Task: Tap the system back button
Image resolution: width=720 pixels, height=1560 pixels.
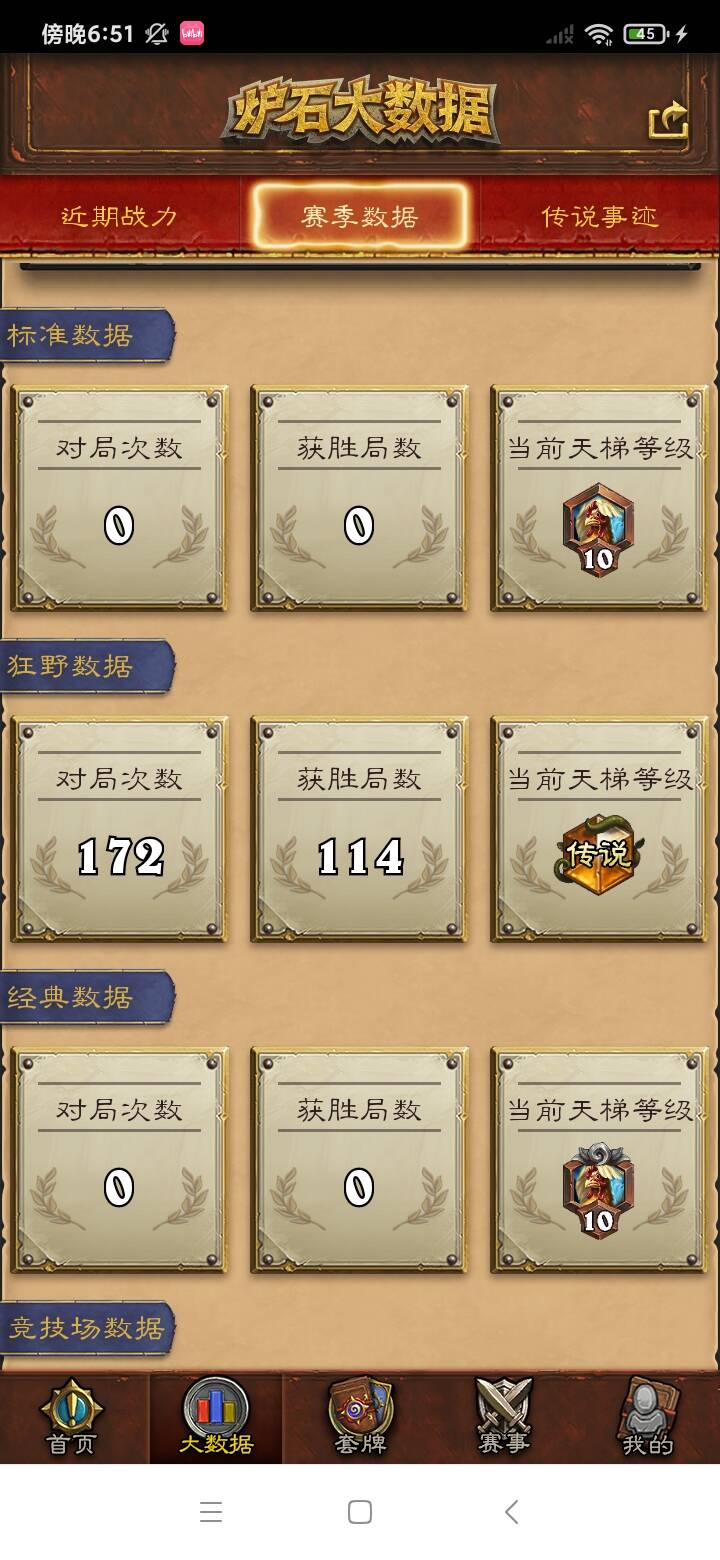Action: [x=511, y=1512]
